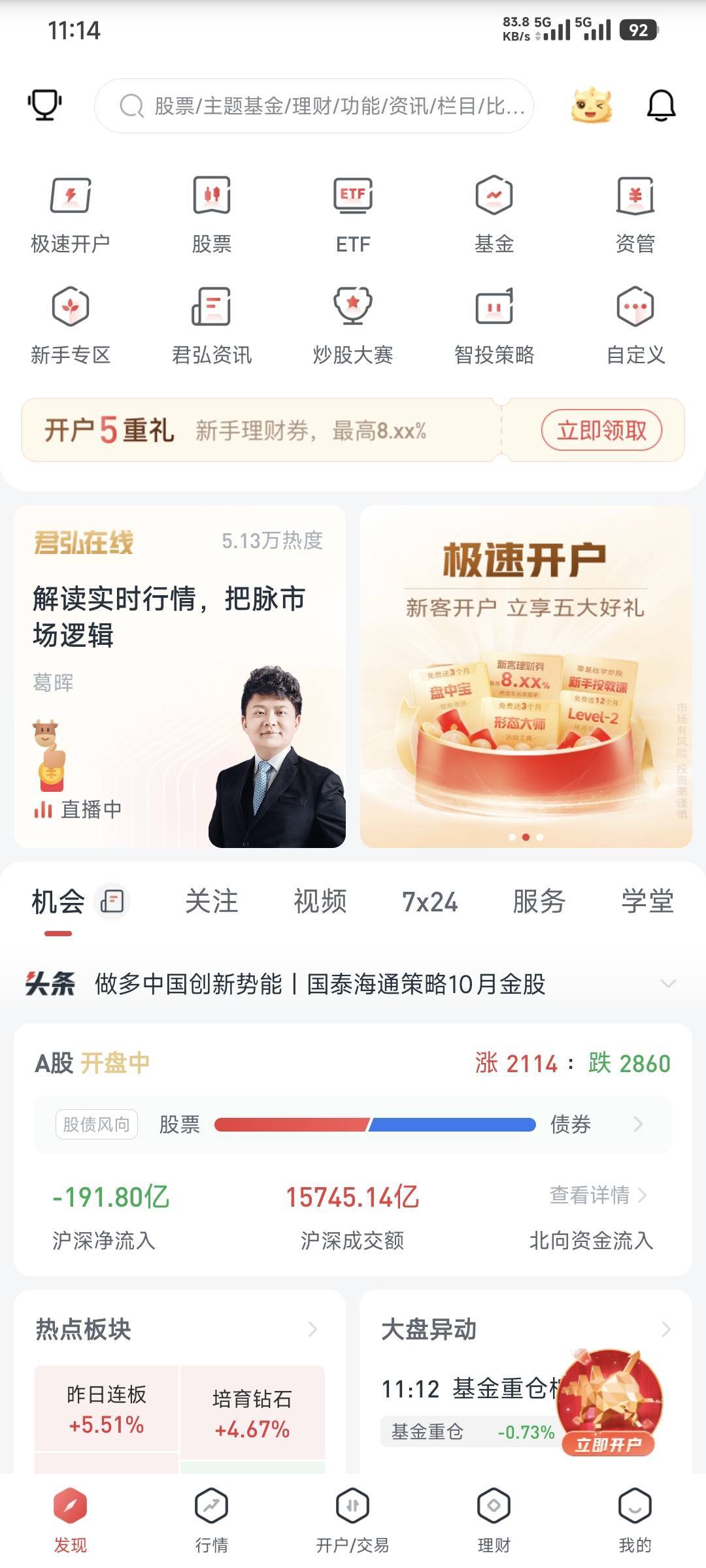The image size is (706, 1568).
Task: Switch to the 行情 bottom tab
Action: tap(211, 1520)
